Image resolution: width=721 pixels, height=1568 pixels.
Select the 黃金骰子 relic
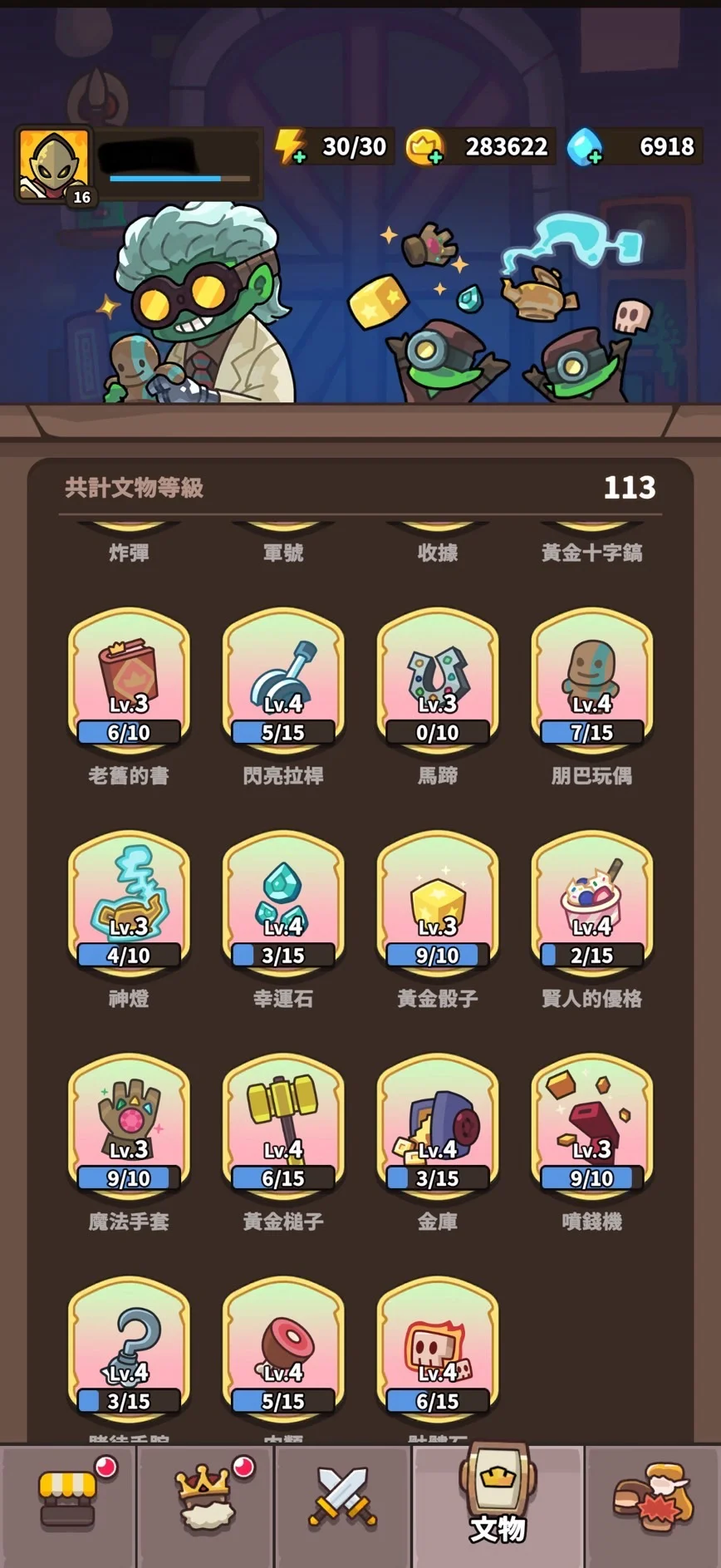(438, 904)
